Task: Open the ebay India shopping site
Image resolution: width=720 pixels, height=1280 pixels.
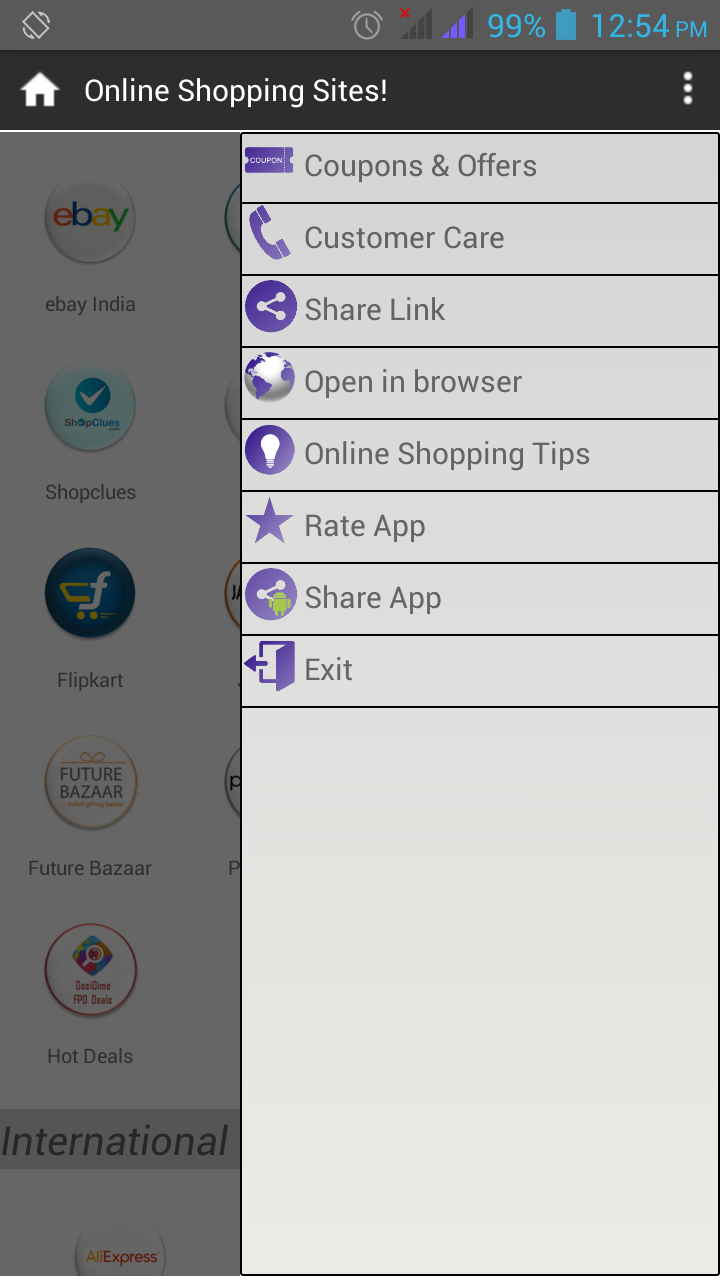Action: 90,219
